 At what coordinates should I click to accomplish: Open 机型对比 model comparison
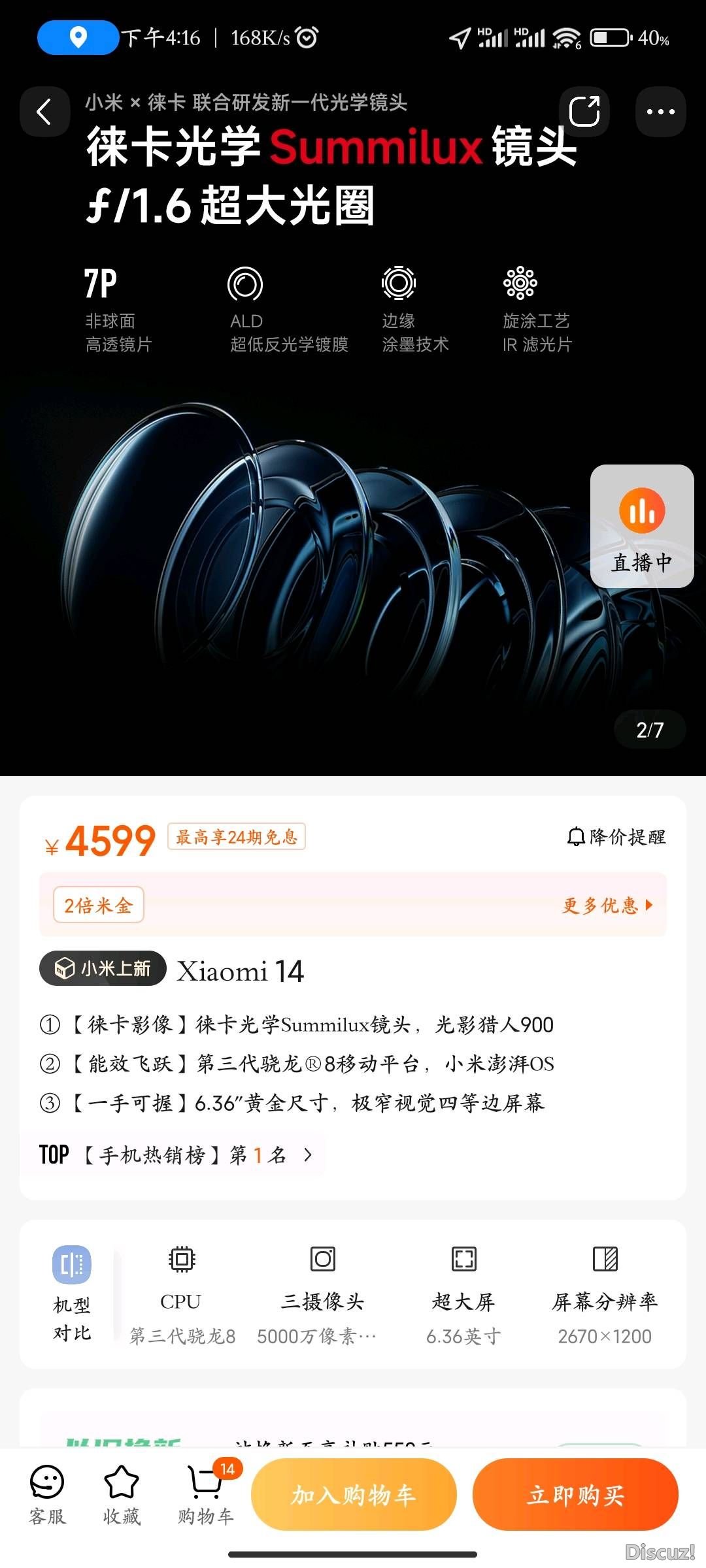pos(72,1294)
